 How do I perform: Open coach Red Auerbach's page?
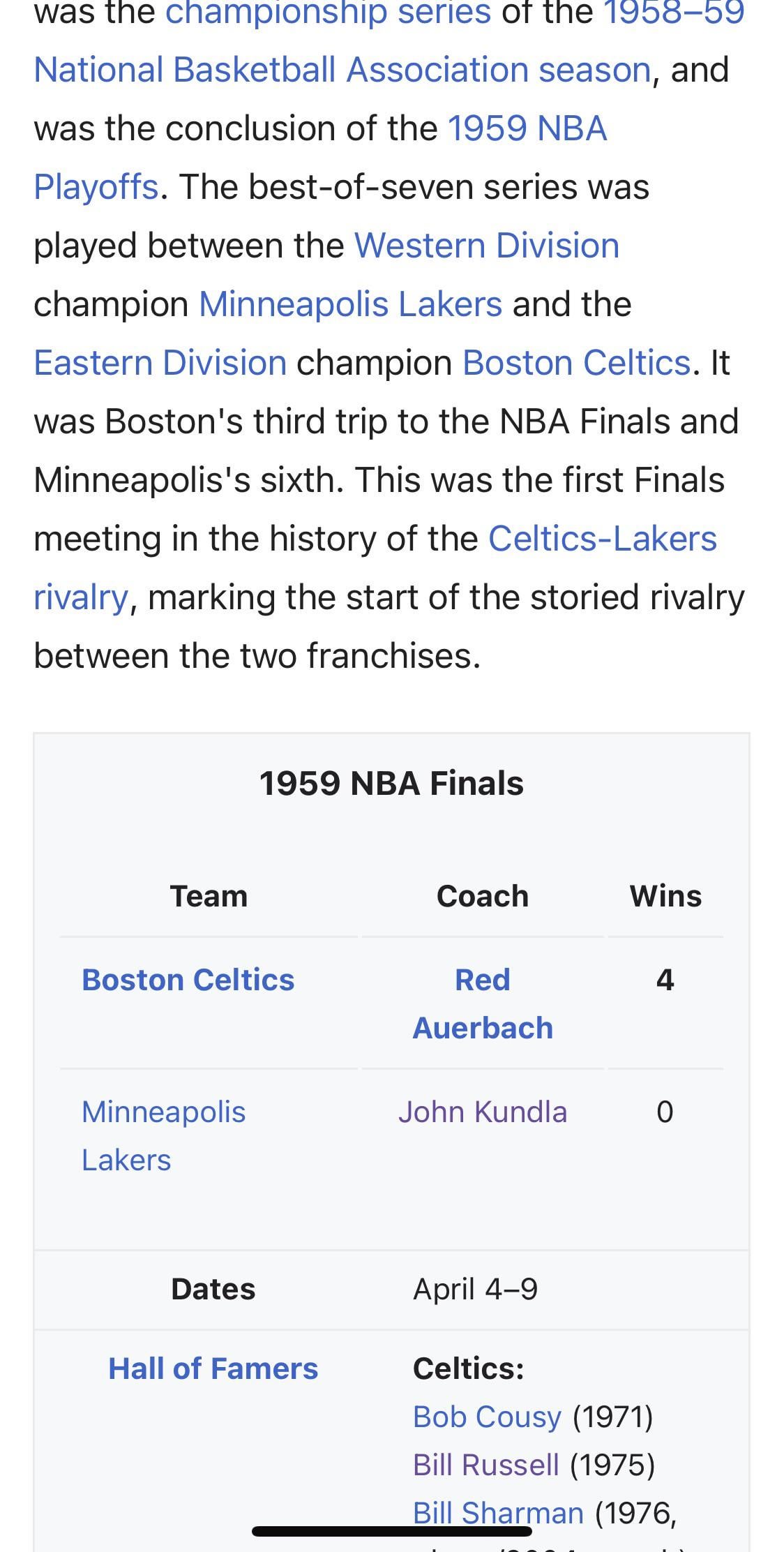point(482,1003)
